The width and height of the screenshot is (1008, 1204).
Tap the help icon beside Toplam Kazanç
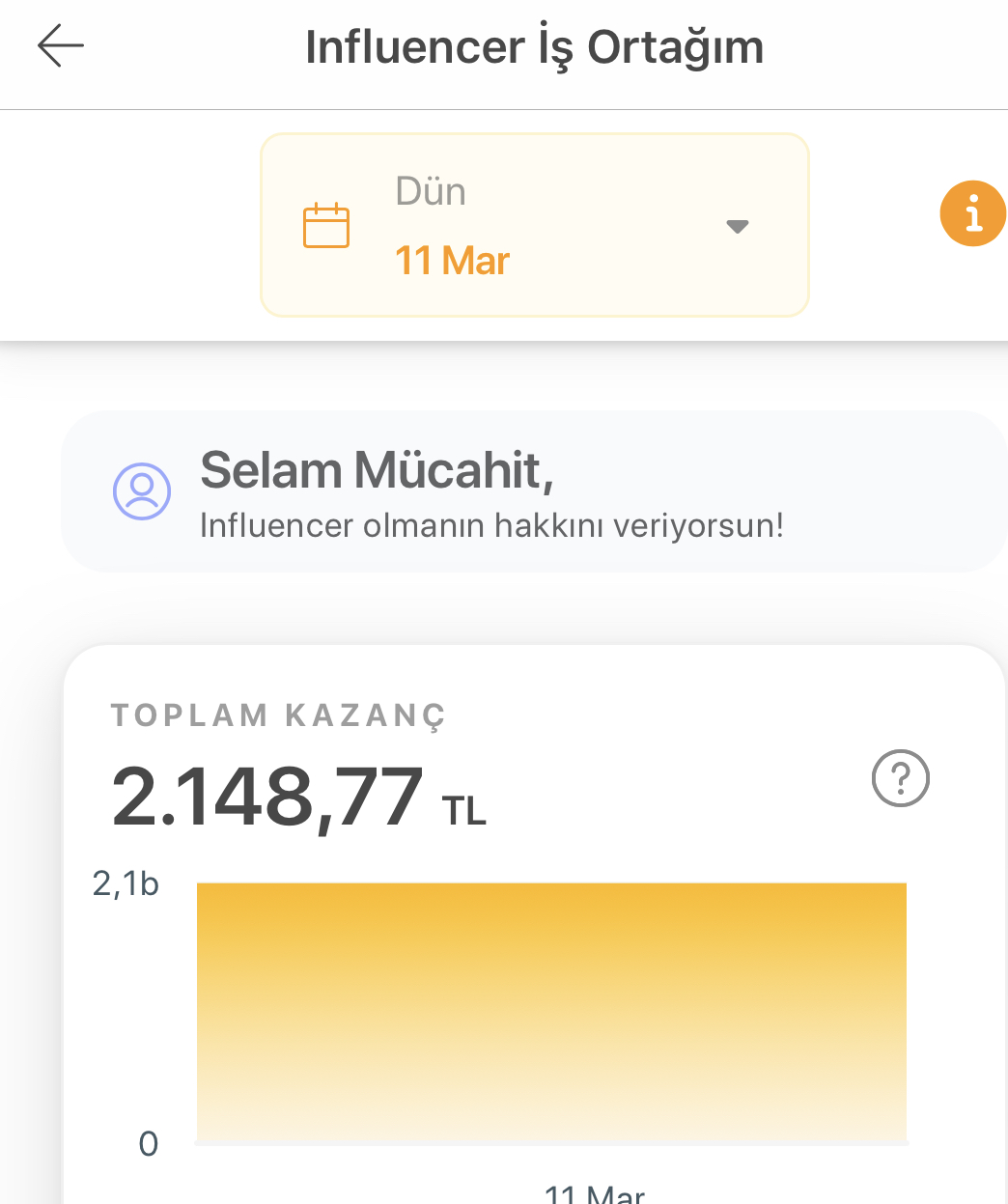(x=900, y=778)
